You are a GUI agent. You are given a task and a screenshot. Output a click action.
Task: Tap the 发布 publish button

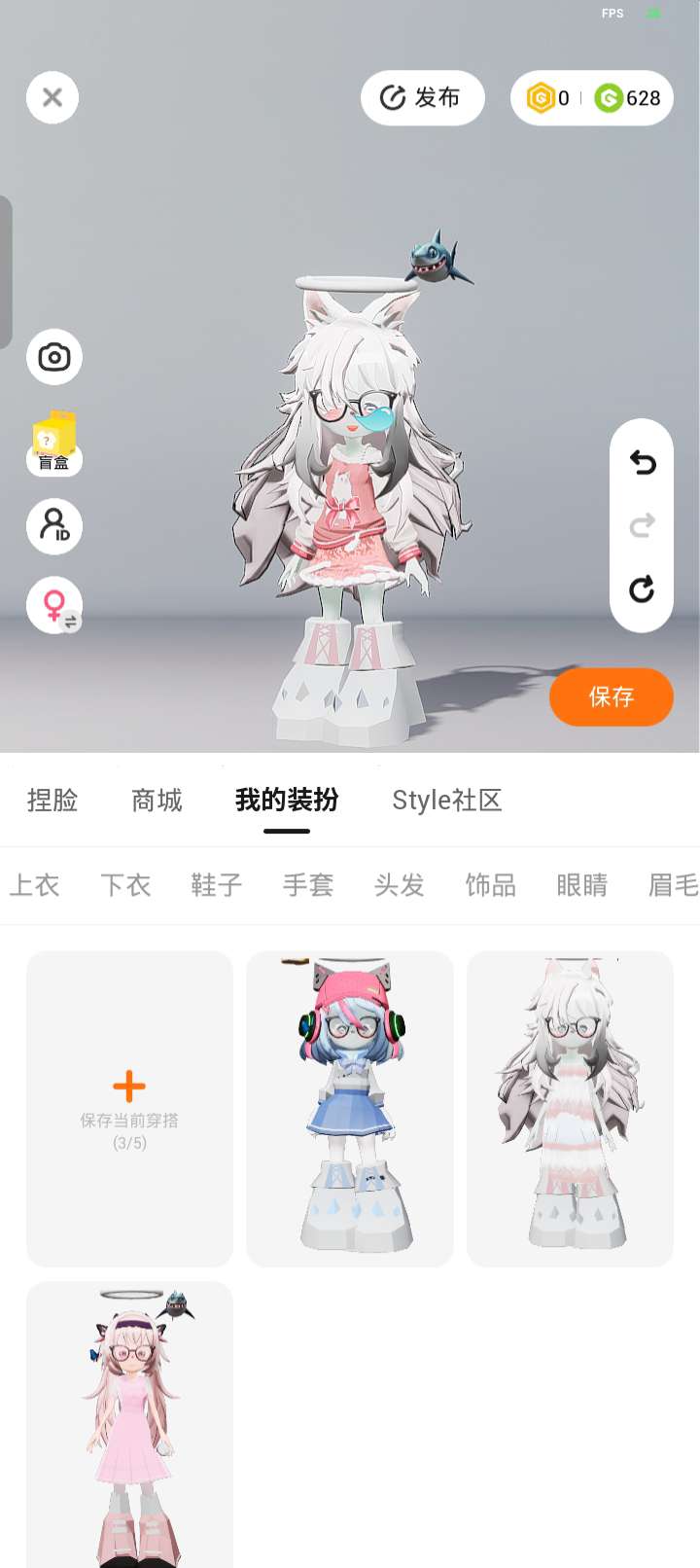point(422,97)
